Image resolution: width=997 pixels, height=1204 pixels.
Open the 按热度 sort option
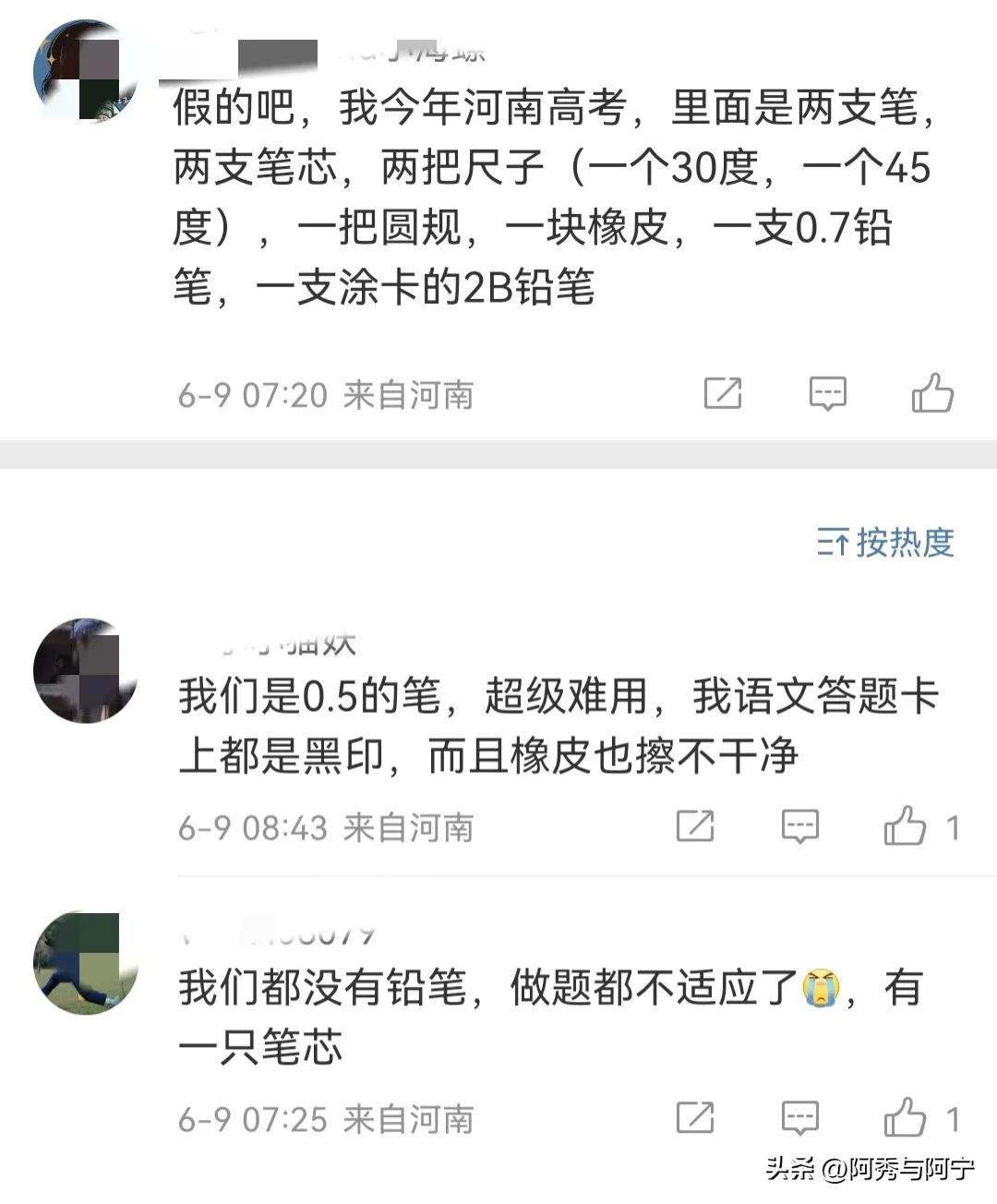907,544
